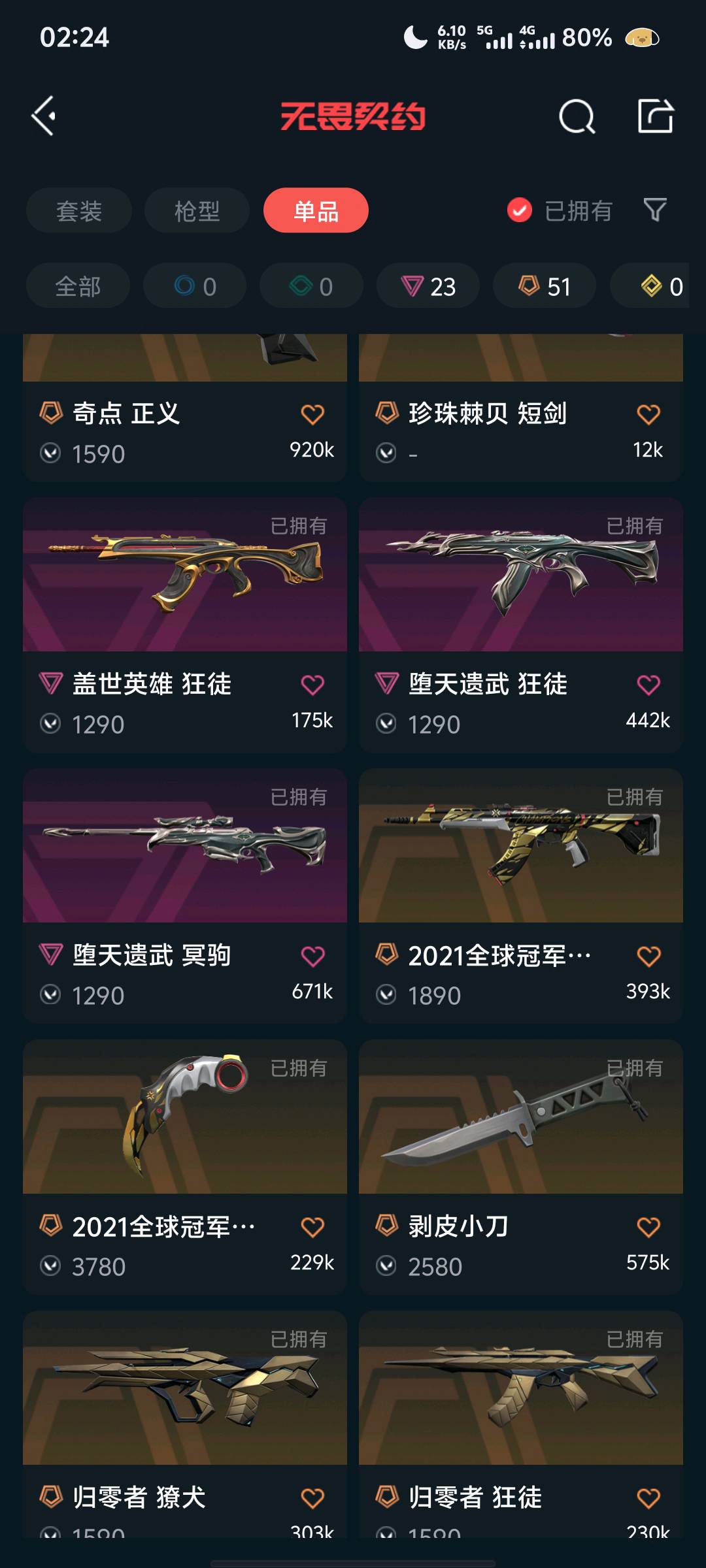Switch to the 套装 tab

pos(79,210)
